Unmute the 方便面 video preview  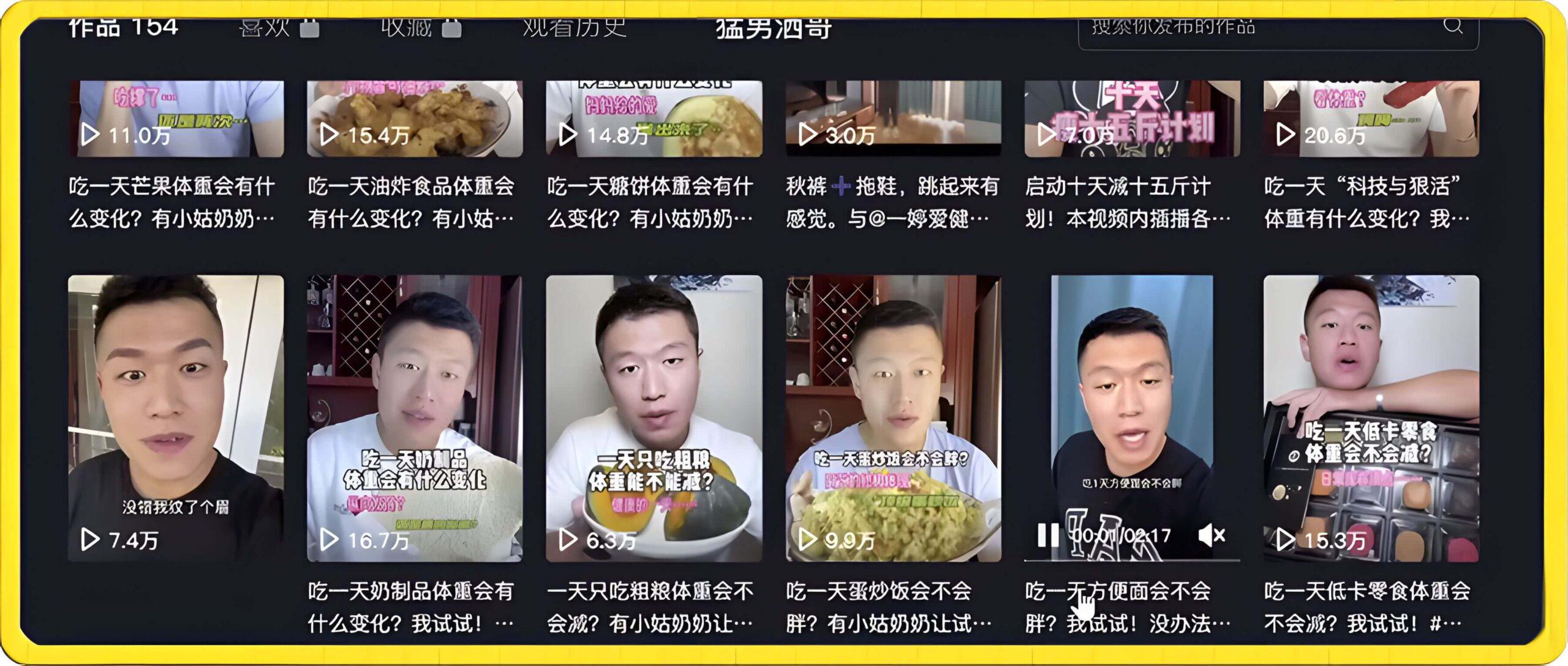(x=1211, y=535)
